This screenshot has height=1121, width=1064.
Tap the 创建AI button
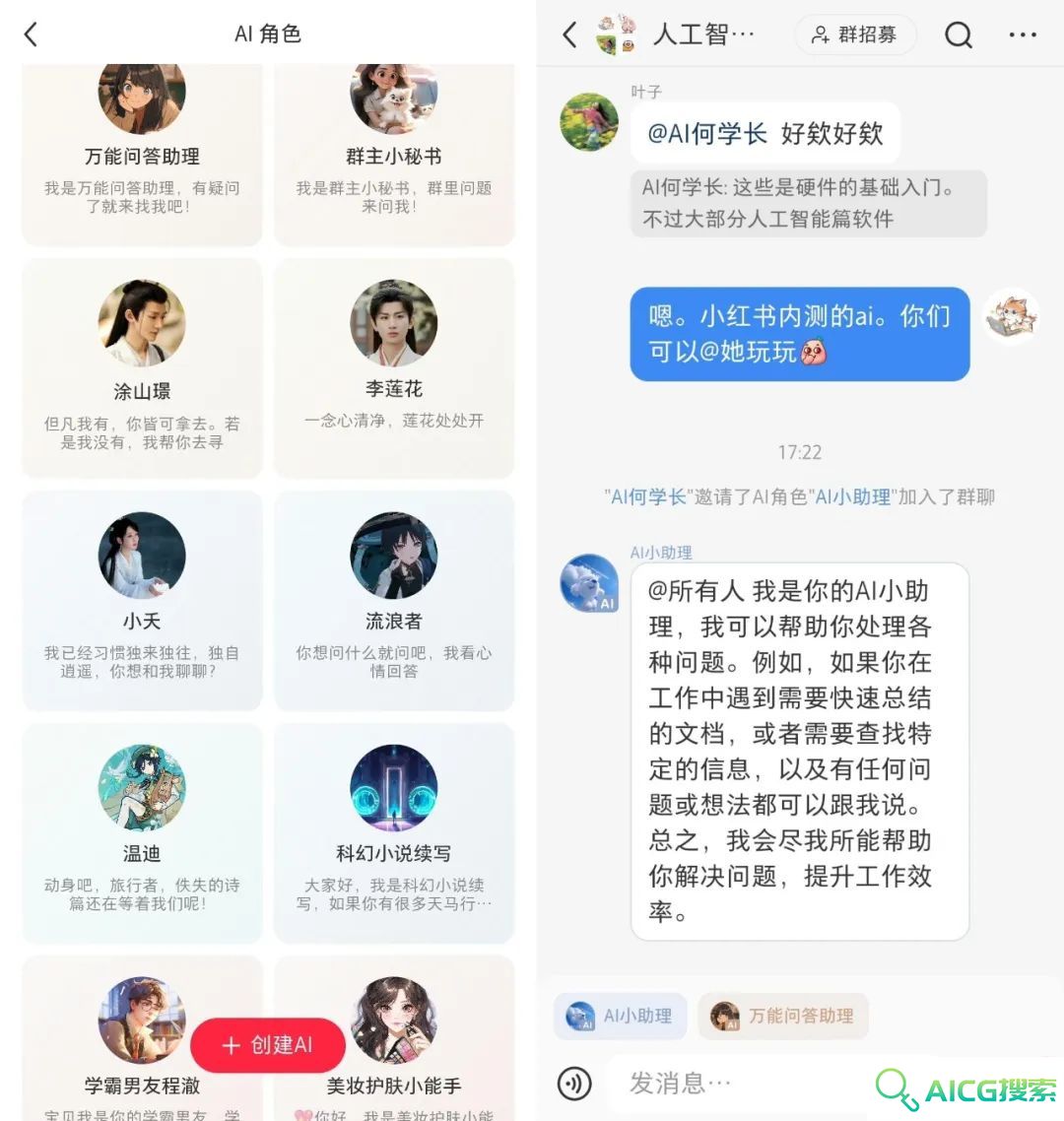pos(268,1045)
